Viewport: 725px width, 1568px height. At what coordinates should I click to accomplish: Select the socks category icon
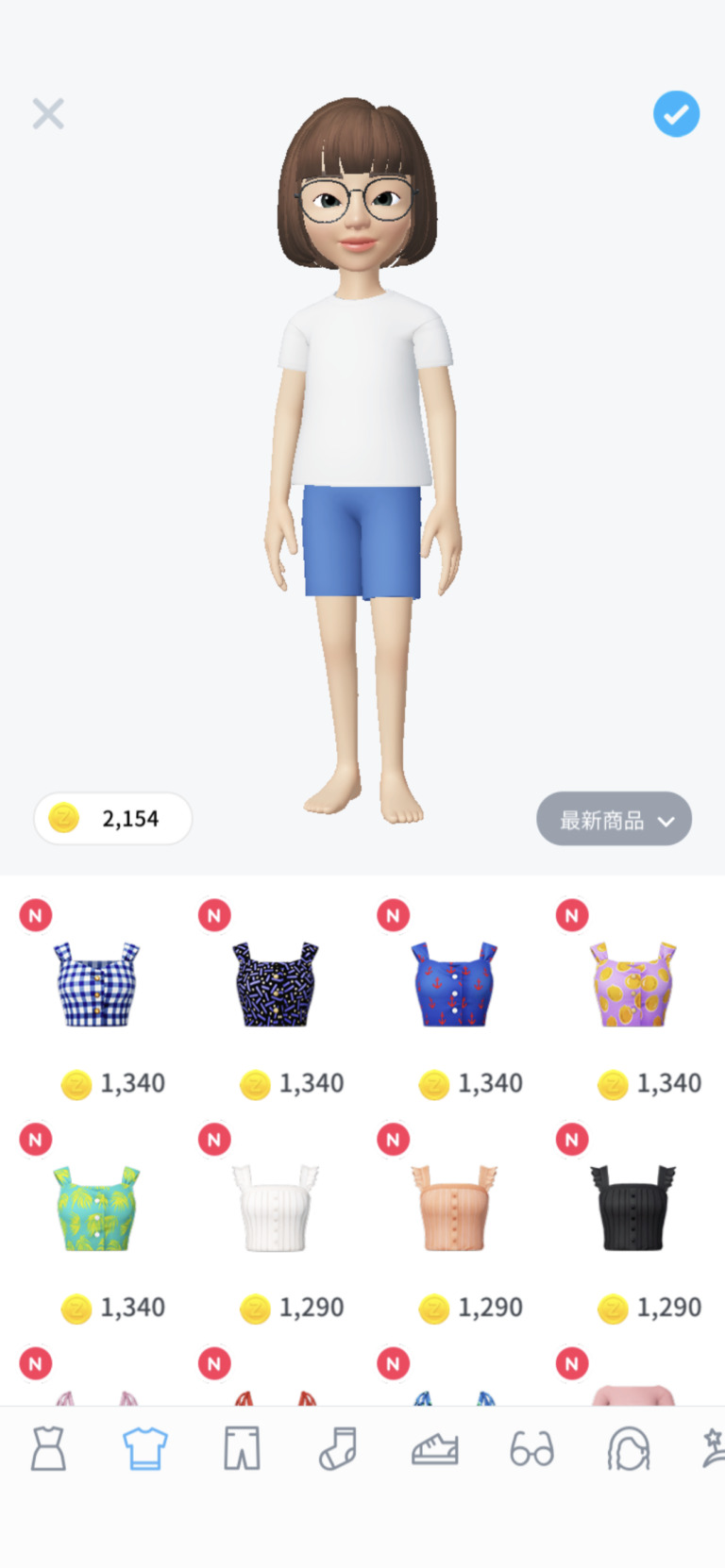(338, 1450)
